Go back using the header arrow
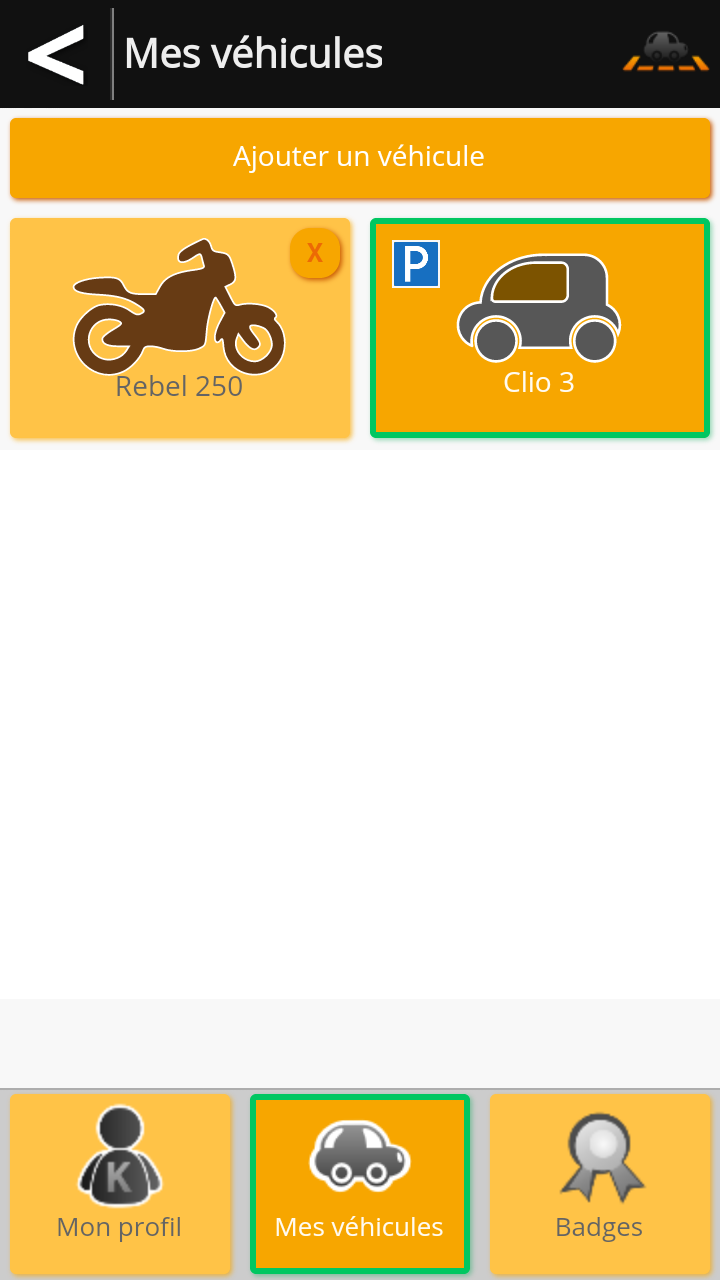The image size is (720, 1280). point(56,54)
